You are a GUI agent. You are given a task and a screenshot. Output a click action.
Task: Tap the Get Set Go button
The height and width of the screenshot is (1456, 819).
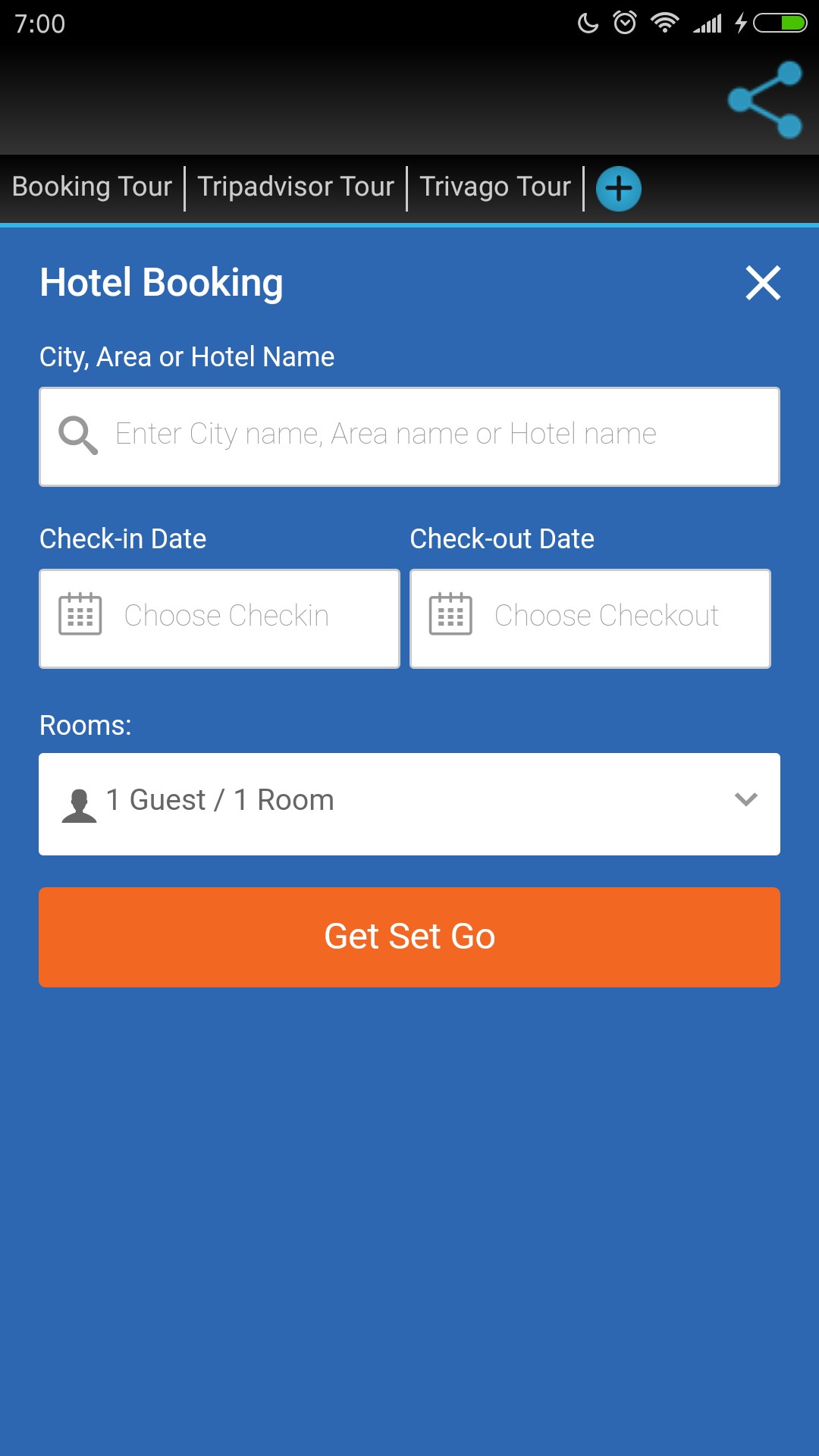(409, 937)
